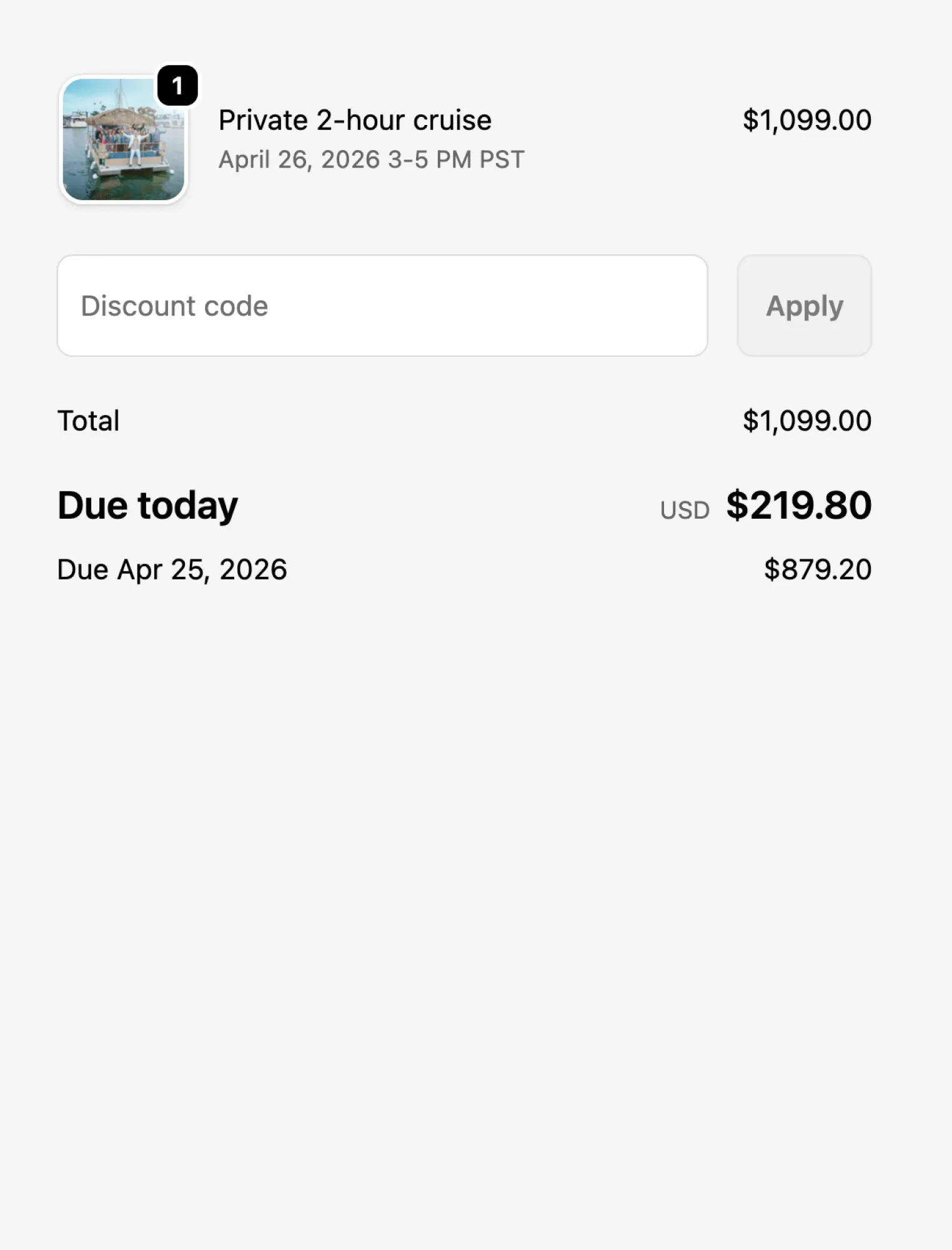Select the Total label

click(x=87, y=420)
